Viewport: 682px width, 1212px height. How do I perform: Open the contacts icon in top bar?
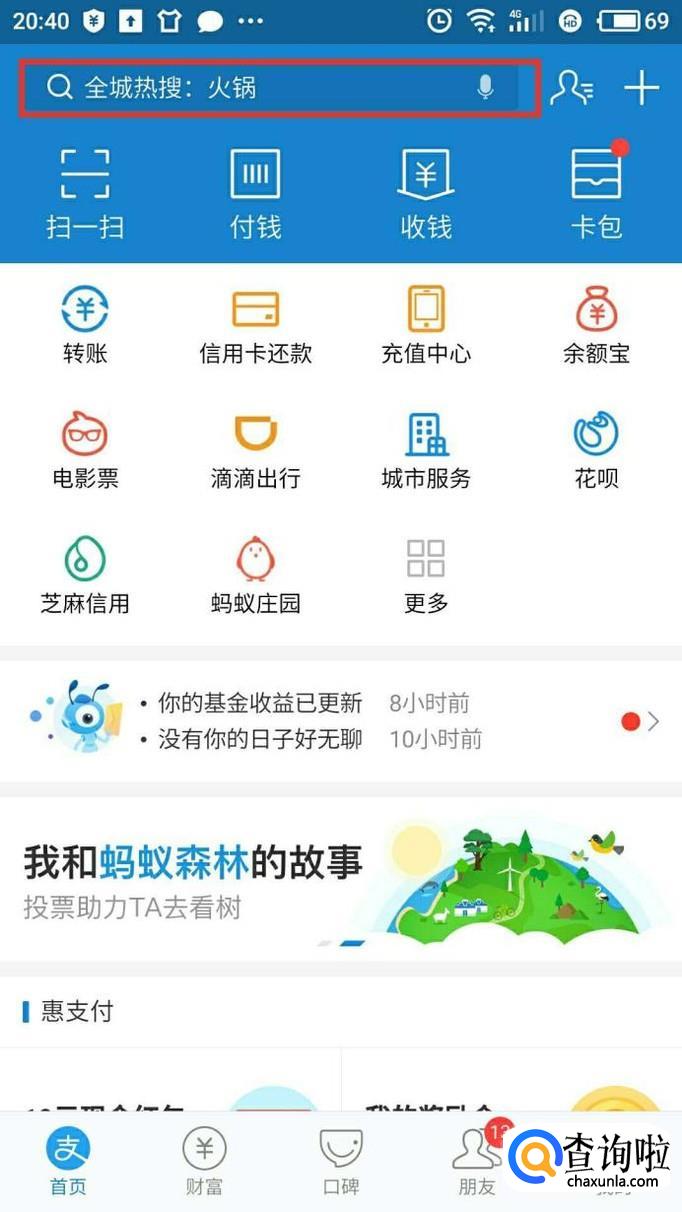point(573,88)
